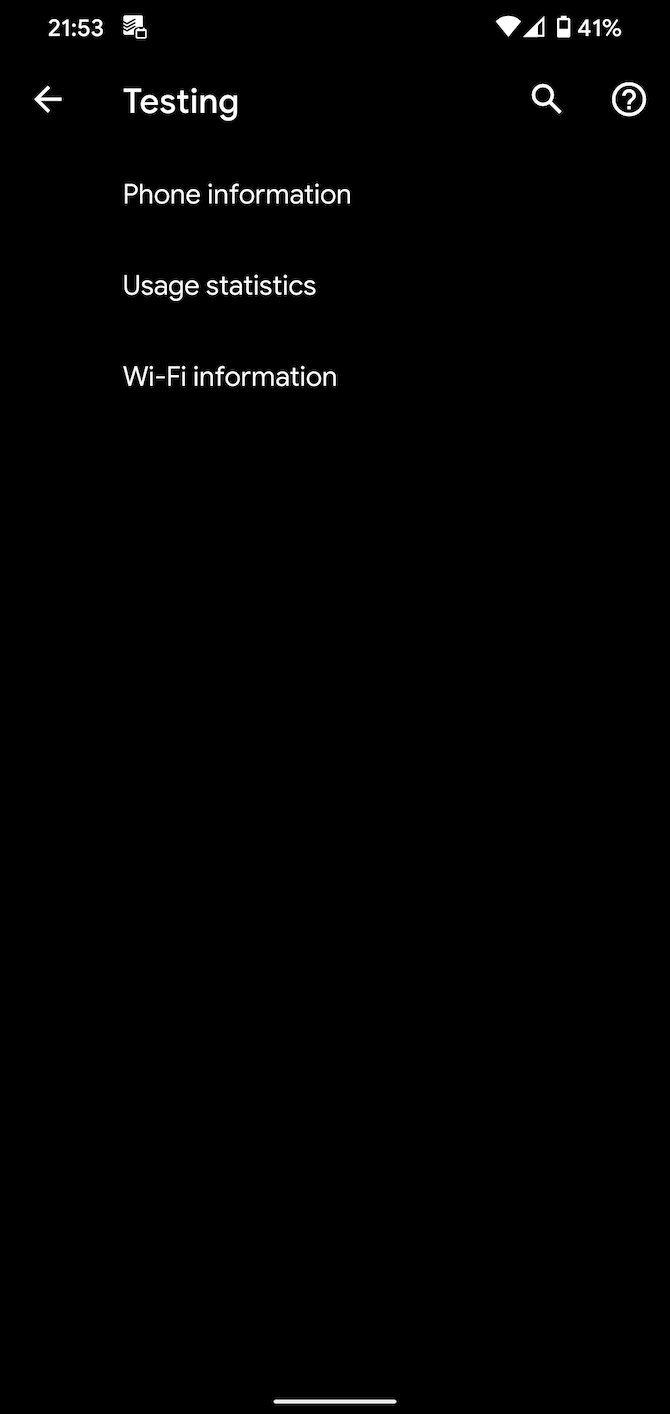Open Wi-Fi information

coord(335,376)
